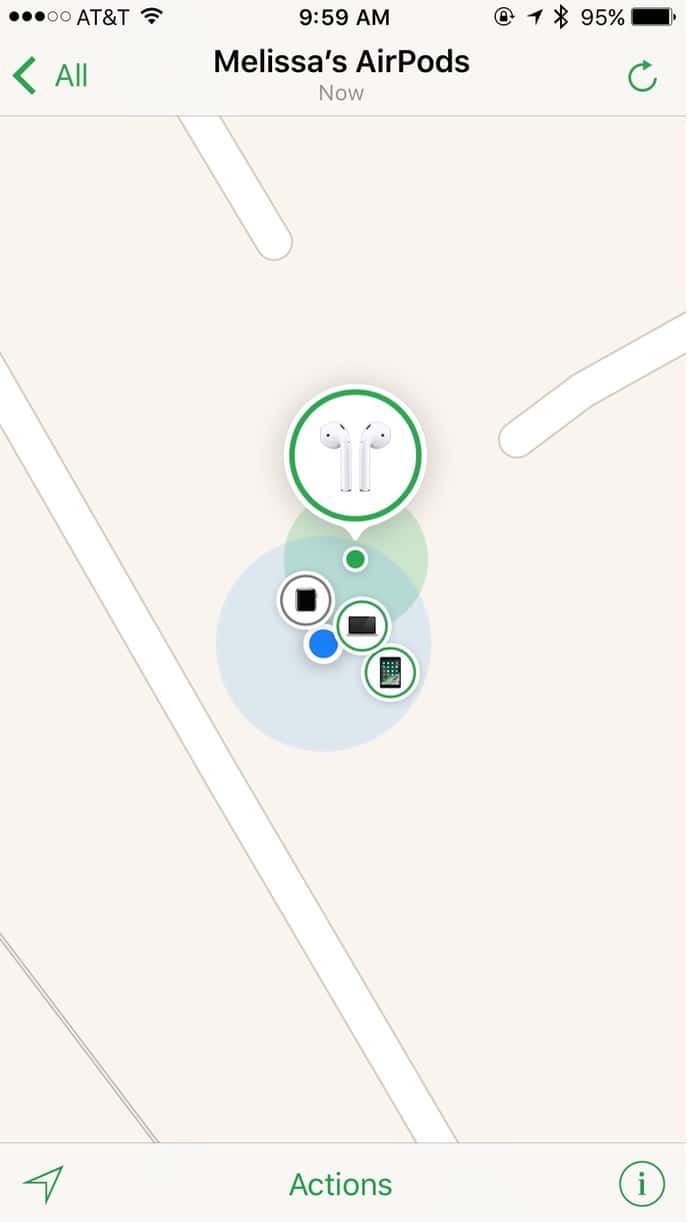Image resolution: width=688 pixels, height=1222 pixels.
Task: Center map on current location arrow
Action: click(43, 1184)
